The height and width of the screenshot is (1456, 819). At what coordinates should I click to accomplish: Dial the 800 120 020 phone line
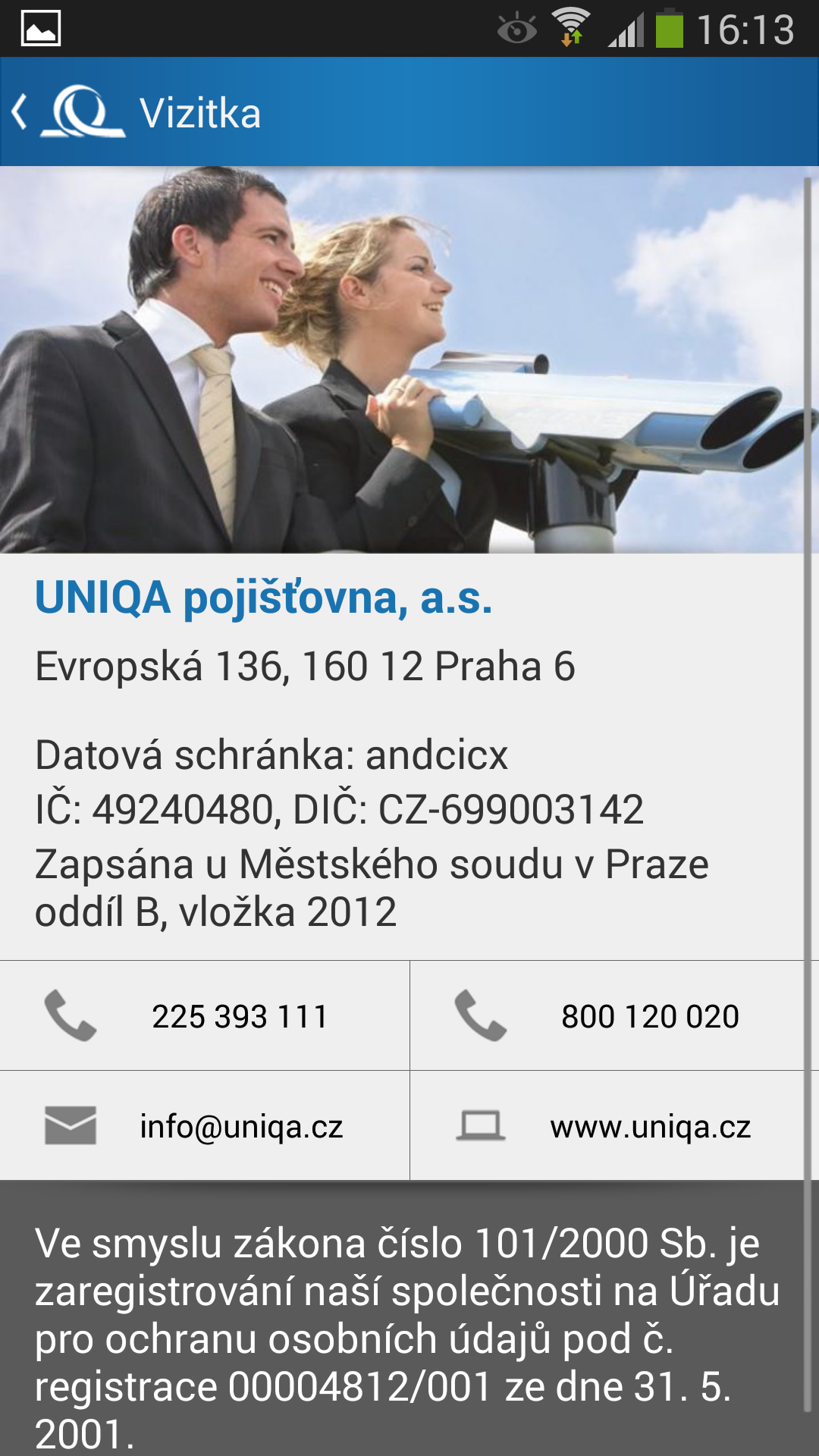[614, 1015]
